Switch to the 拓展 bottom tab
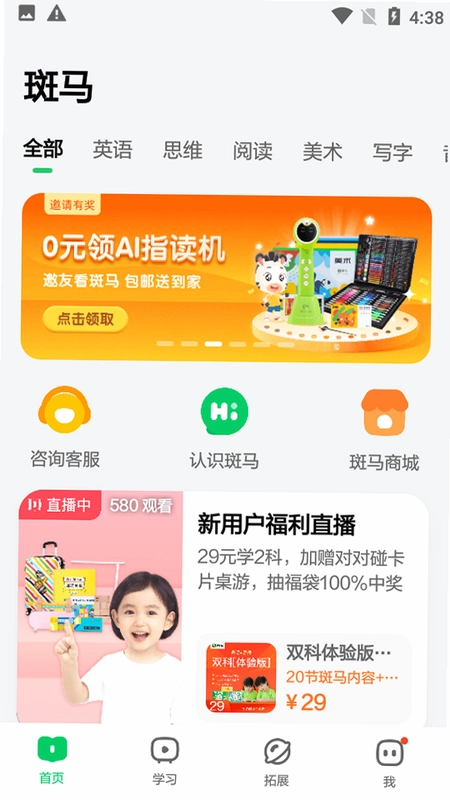Image resolution: width=450 pixels, height=800 pixels. tap(277, 761)
